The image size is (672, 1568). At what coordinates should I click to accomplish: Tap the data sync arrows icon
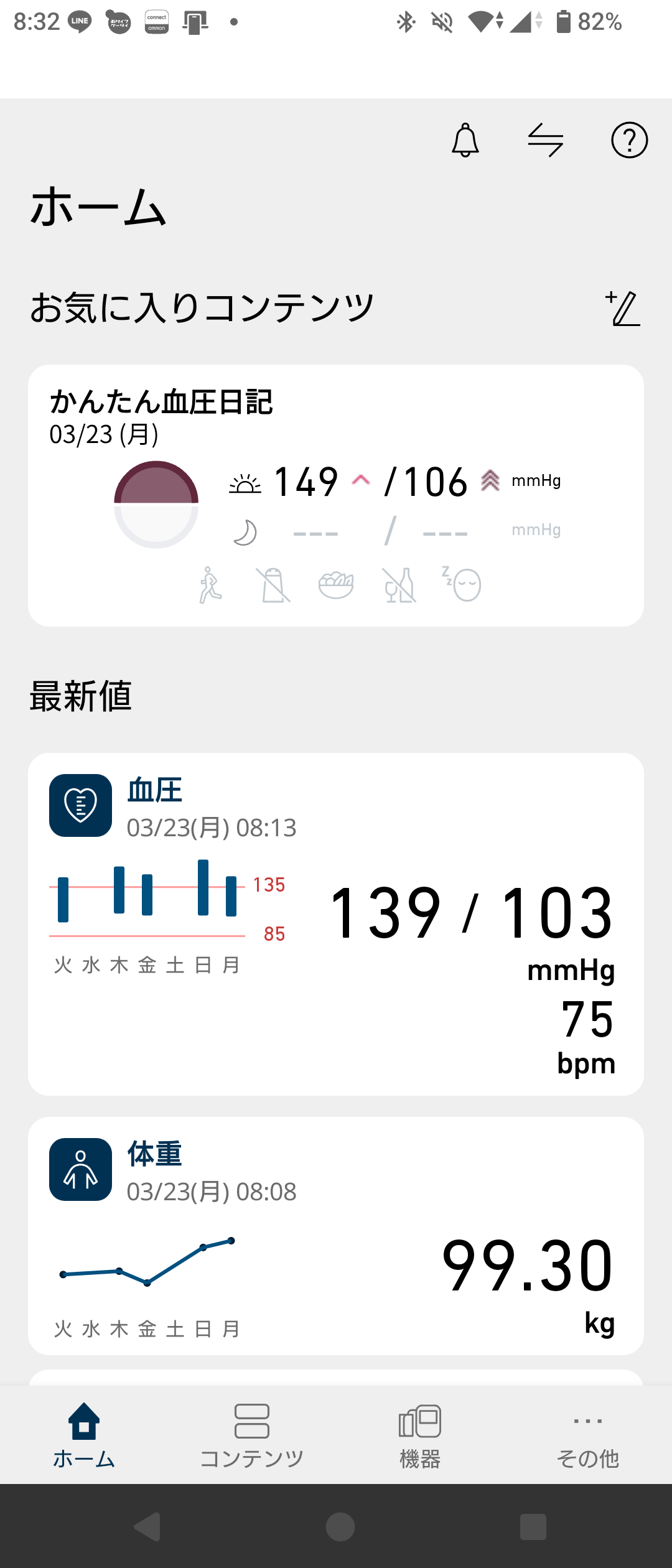[x=546, y=140]
